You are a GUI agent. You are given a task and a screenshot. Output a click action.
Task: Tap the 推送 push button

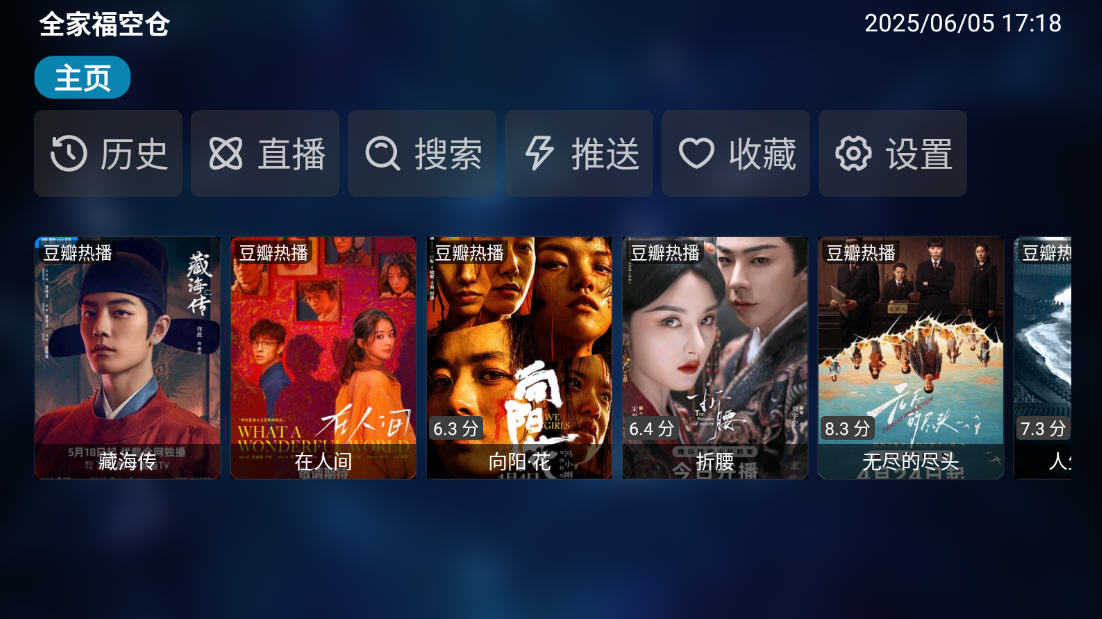coord(579,154)
